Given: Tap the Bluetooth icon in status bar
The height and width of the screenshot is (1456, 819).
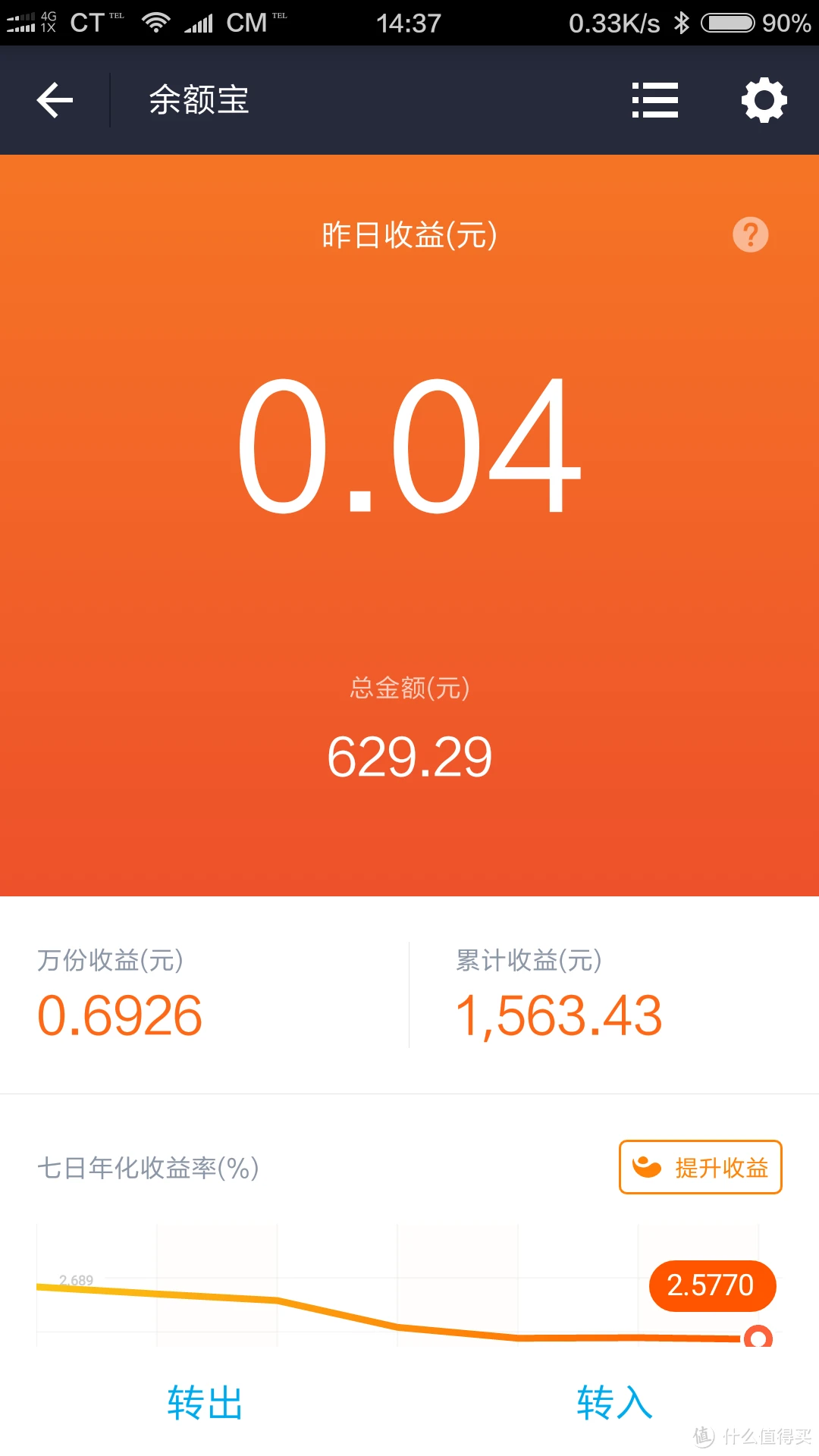Looking at the screenshot, I should pyautogui.click(x=681, y=24).
